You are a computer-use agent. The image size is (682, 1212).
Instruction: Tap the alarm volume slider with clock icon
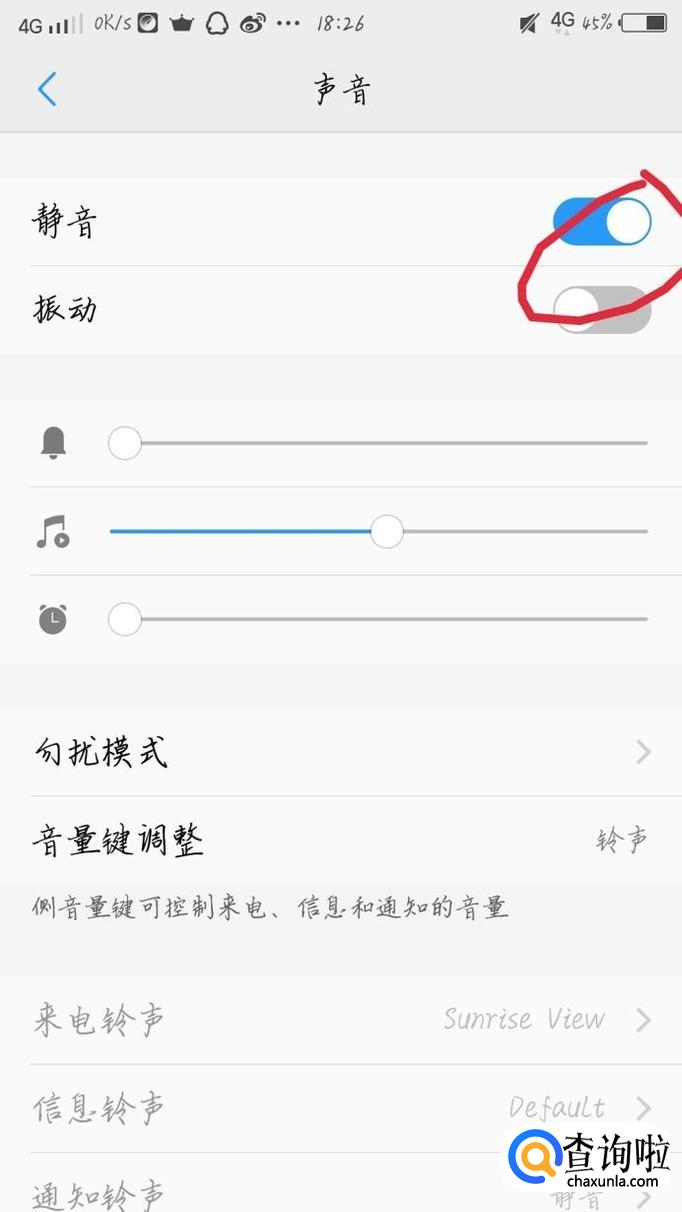pyautogui.click(x=378, y=620)
